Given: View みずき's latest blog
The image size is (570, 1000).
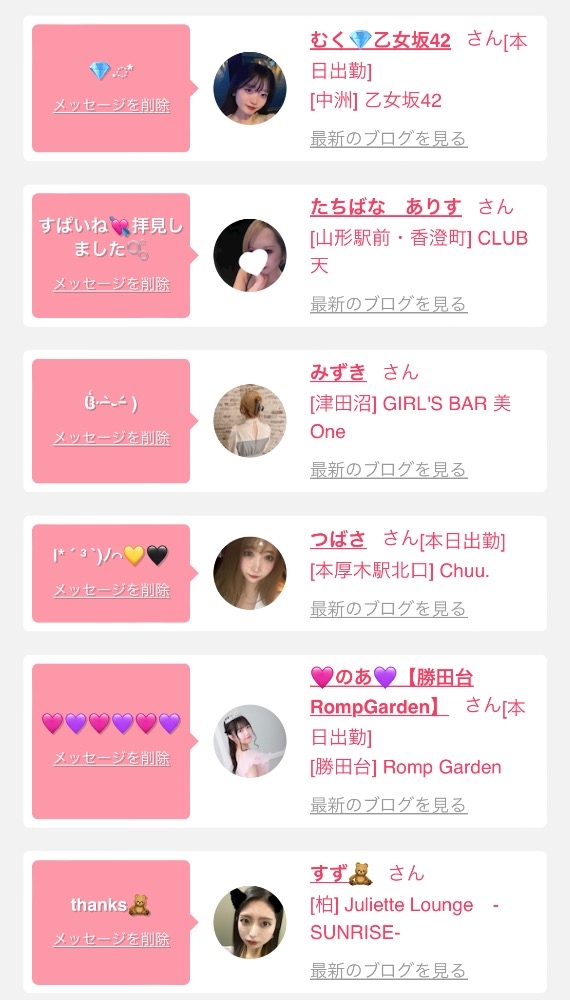Looking at the screenshot, I should point(388,469).
